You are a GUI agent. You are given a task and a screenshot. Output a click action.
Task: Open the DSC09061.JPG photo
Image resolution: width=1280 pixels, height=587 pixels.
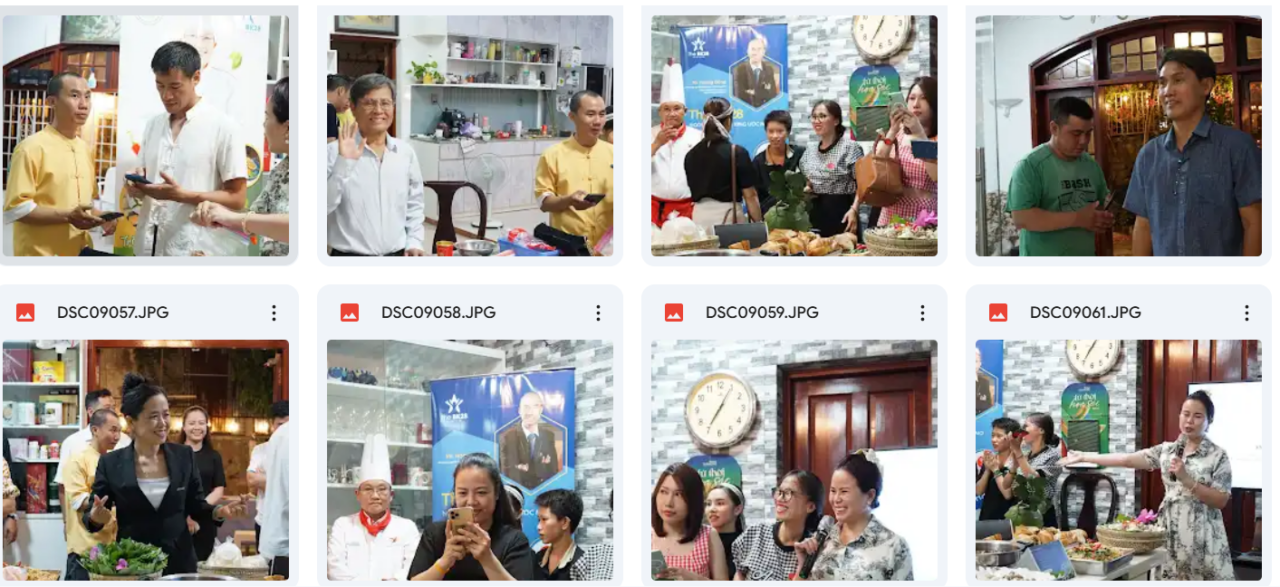[1118, 460]
